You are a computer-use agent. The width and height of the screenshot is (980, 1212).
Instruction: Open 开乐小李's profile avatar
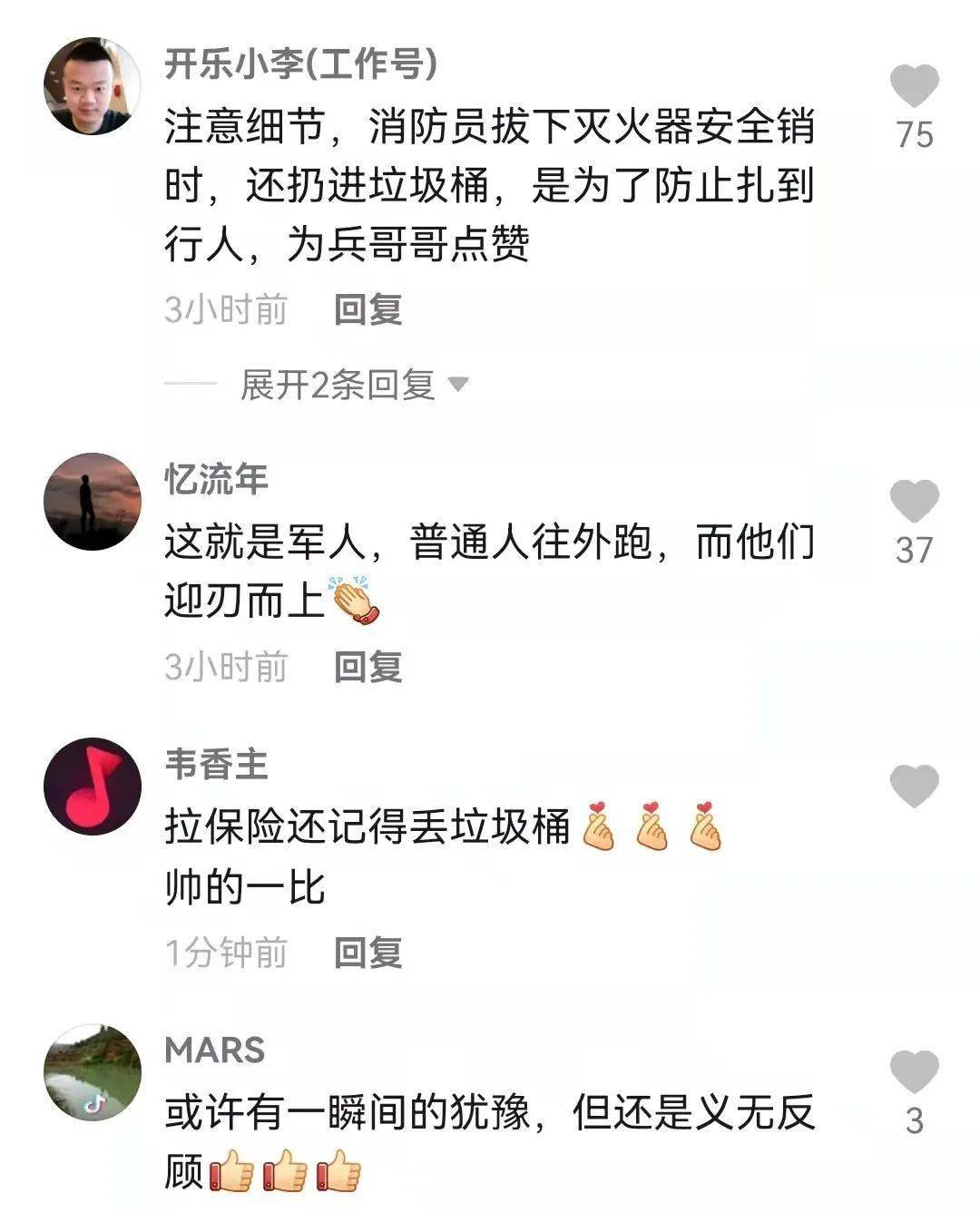coord(93,86)
